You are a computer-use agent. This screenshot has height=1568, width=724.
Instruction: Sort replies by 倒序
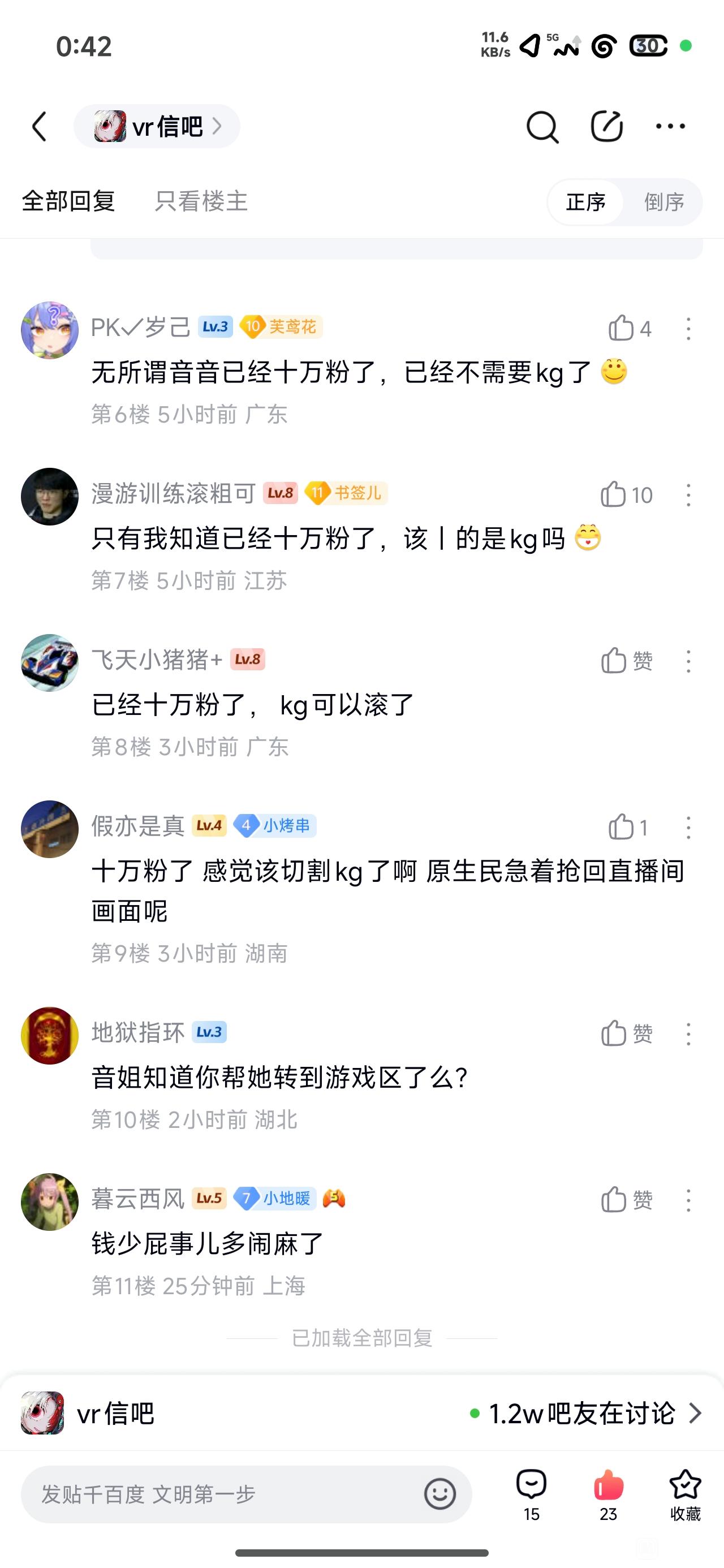pos(663,202)
